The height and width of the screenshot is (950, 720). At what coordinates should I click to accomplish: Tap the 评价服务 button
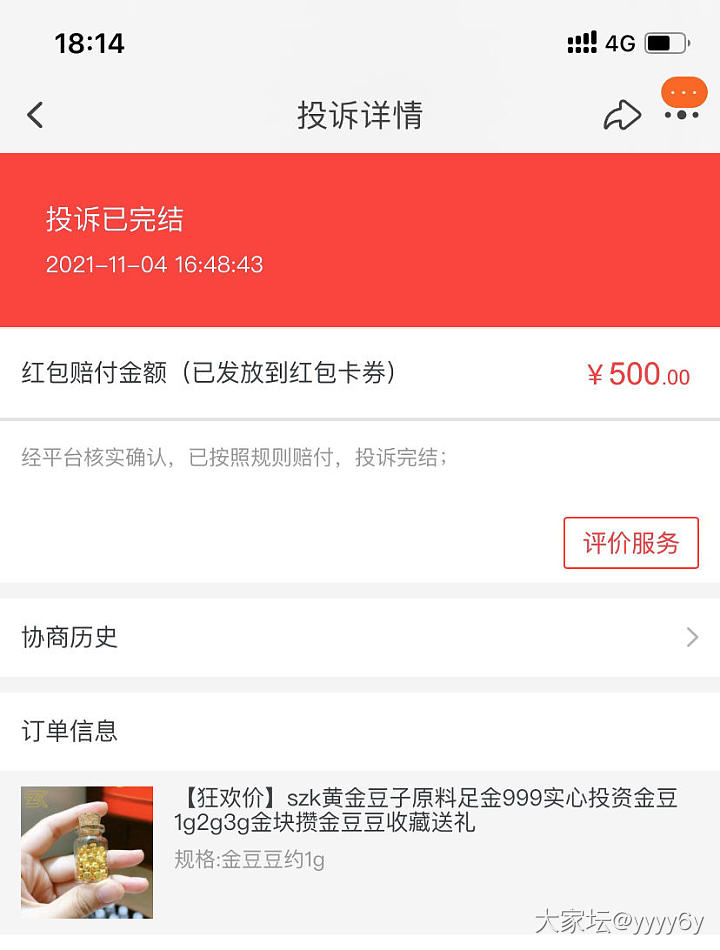click(630, 543)
